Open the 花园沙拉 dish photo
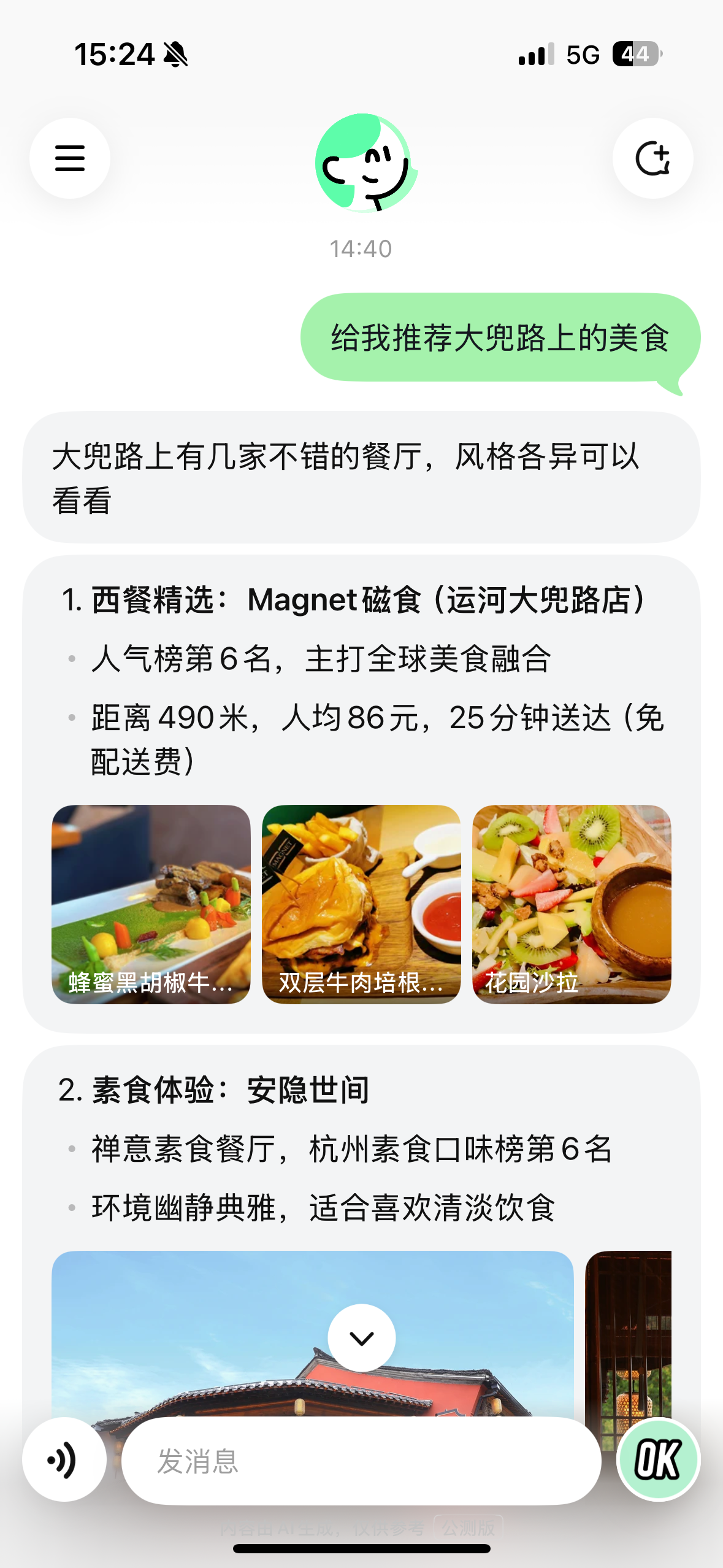 pos(572,904)
